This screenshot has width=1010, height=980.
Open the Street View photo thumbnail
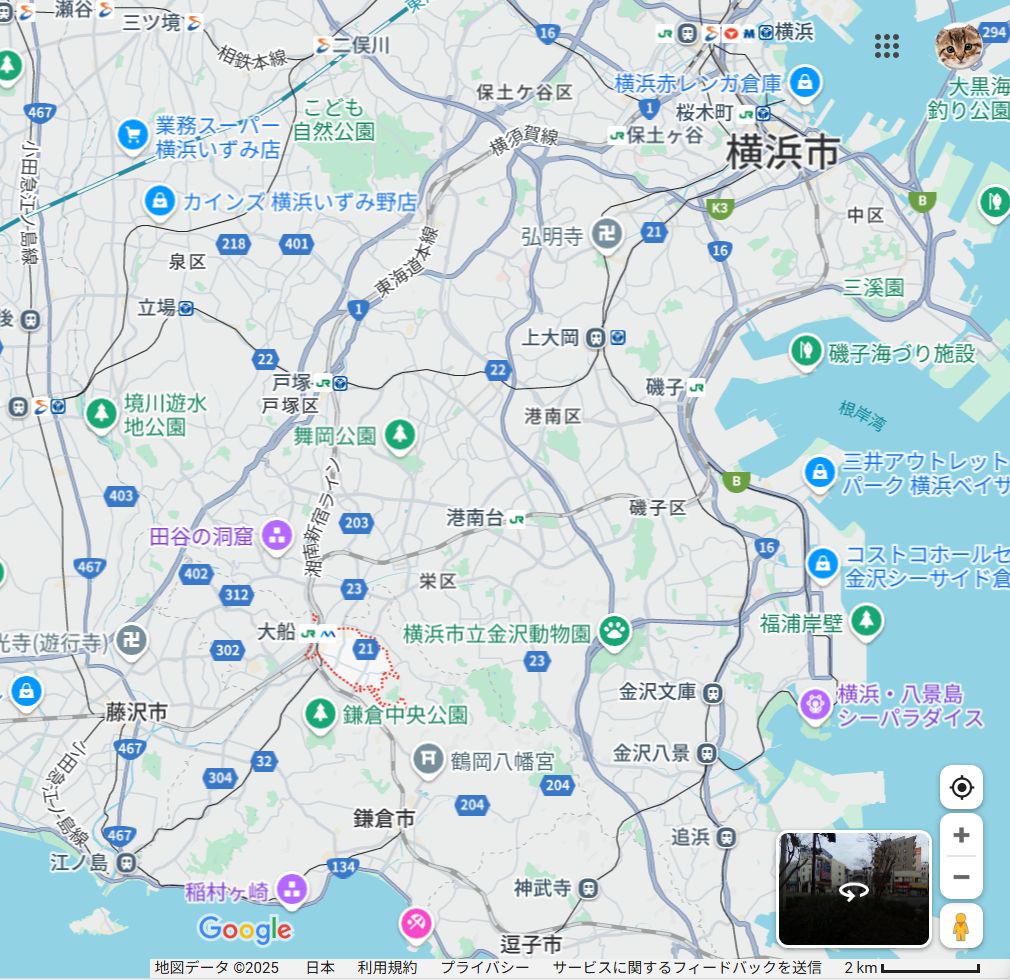coord(854,889)
